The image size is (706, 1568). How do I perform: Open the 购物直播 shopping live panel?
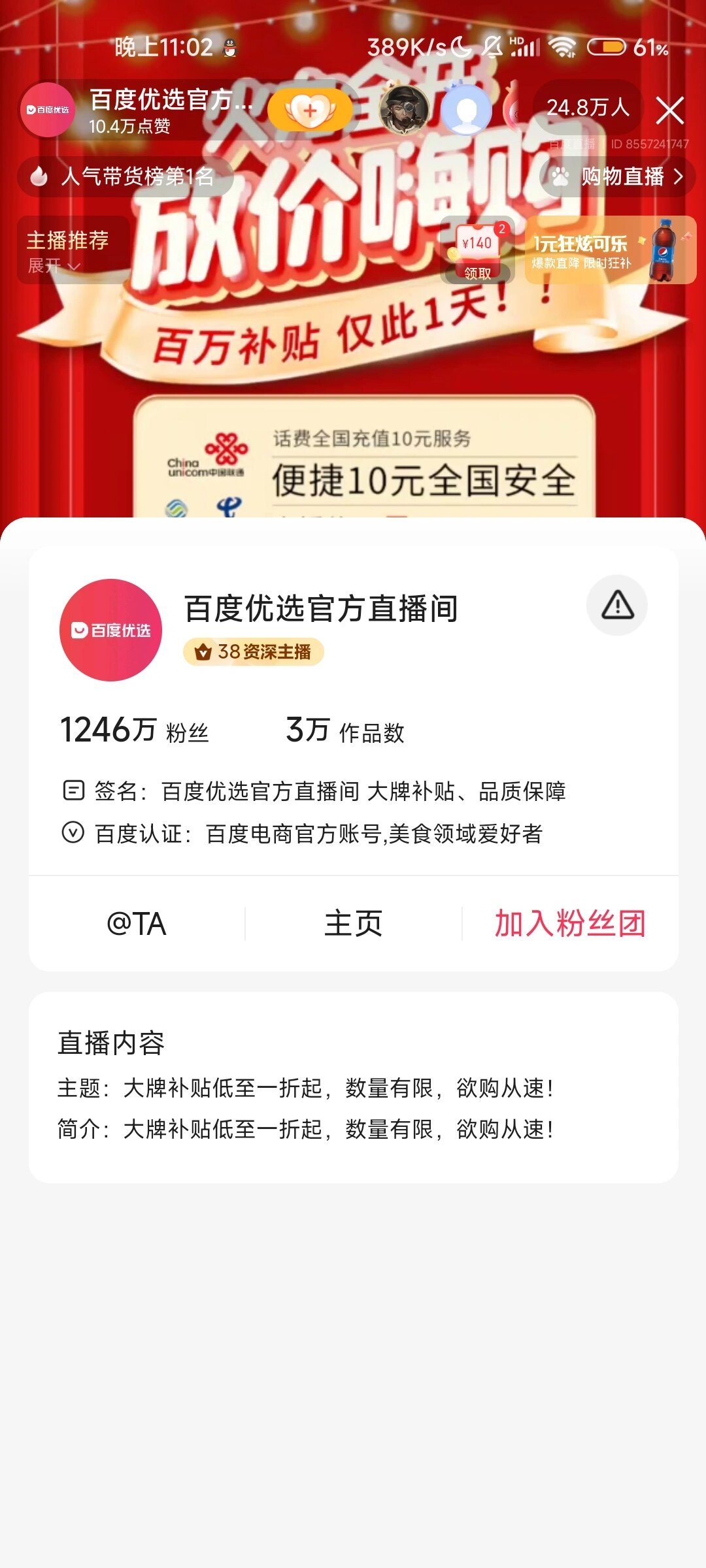coord(621,176)
